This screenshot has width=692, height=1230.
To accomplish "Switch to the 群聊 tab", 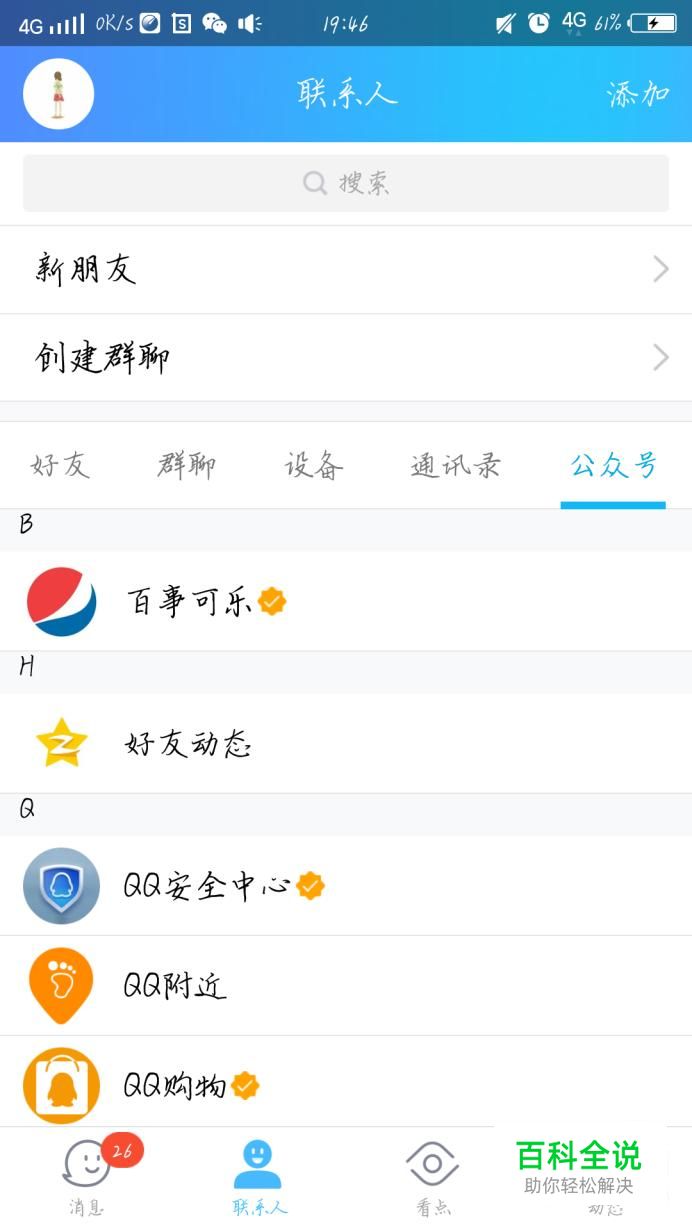I will point(187,465).
